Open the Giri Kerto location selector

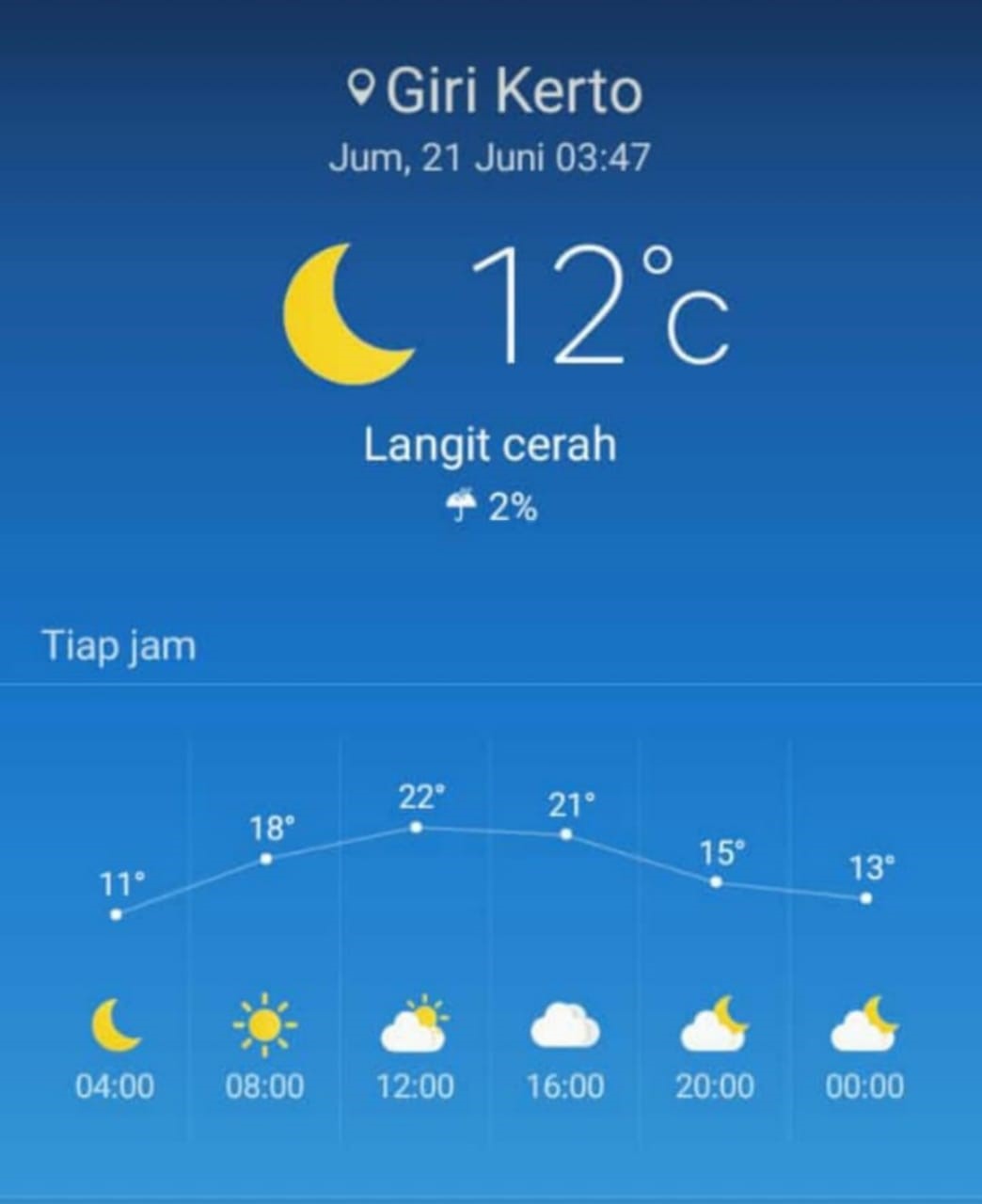494,91
